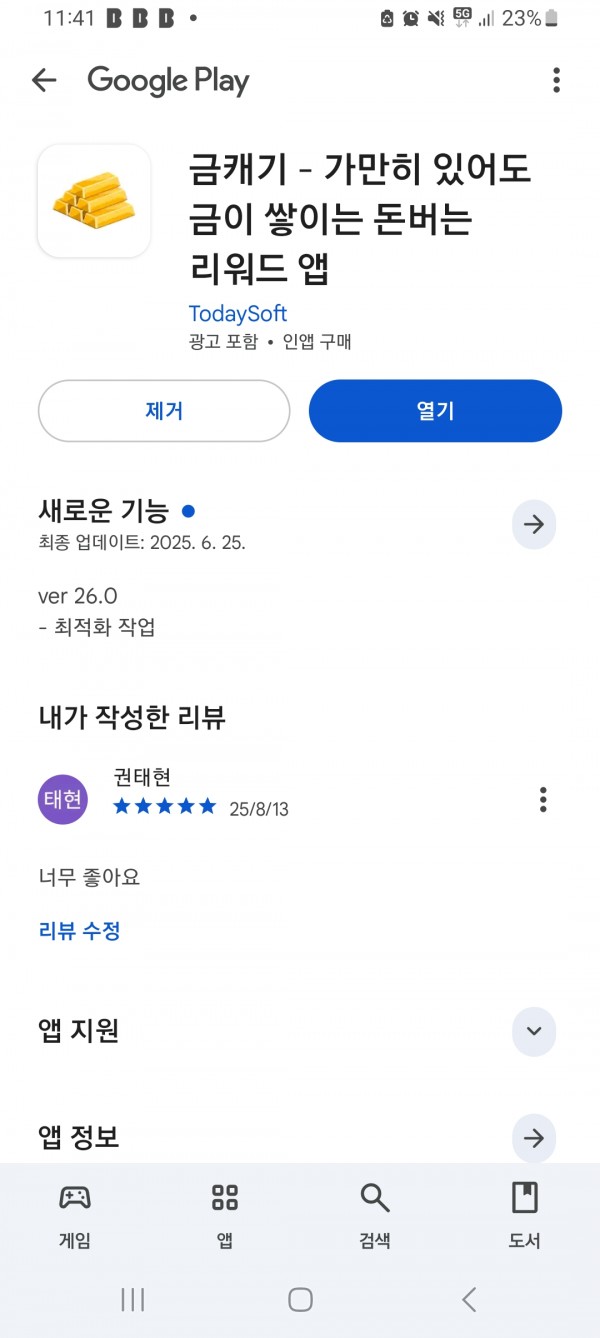This screenshot has height=1338, width=600.
Task: Open the 새로운 기능 details arrow
Action: (534, 524)
